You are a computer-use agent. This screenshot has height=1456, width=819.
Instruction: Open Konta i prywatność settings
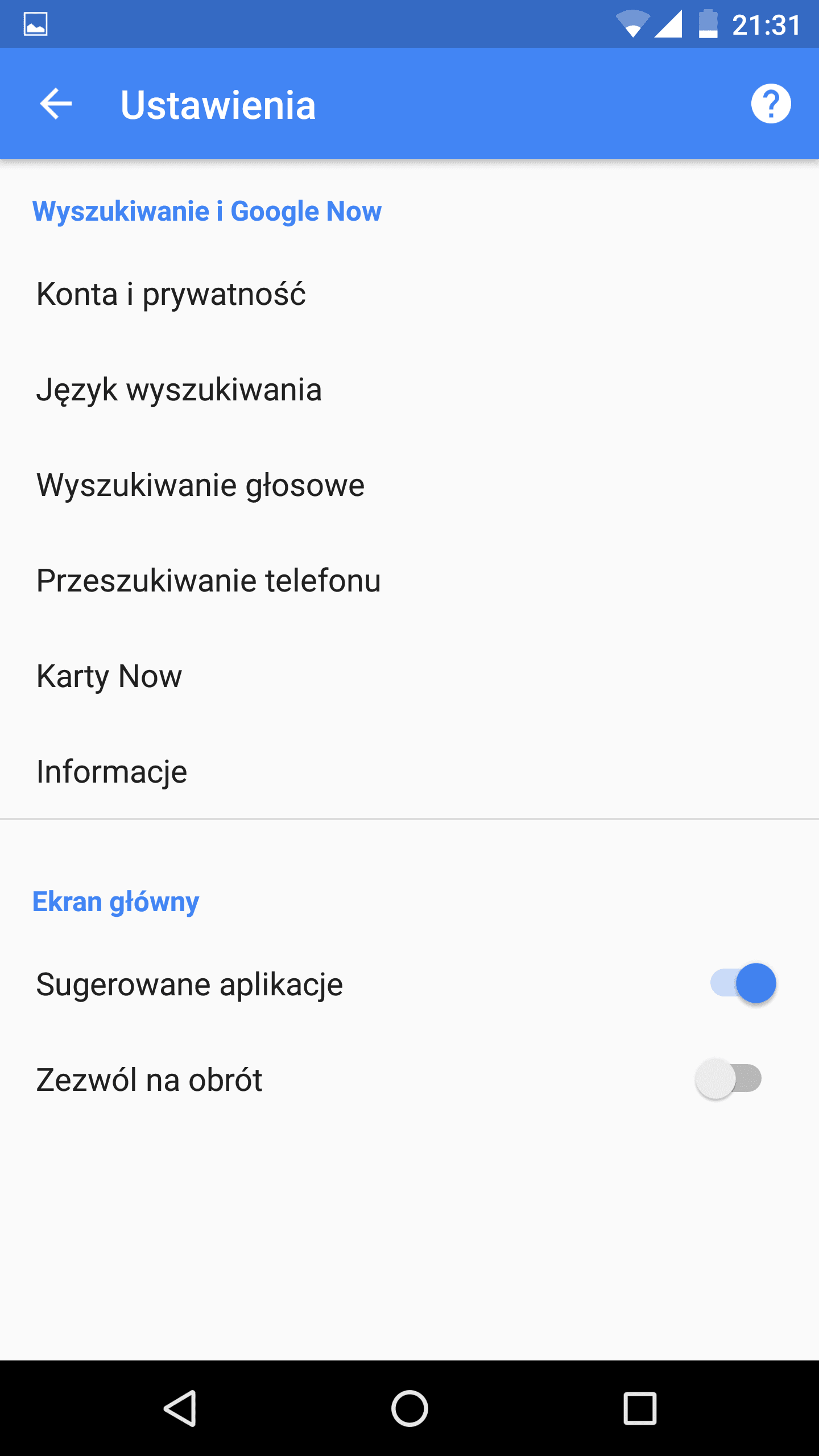pos(171,294)
